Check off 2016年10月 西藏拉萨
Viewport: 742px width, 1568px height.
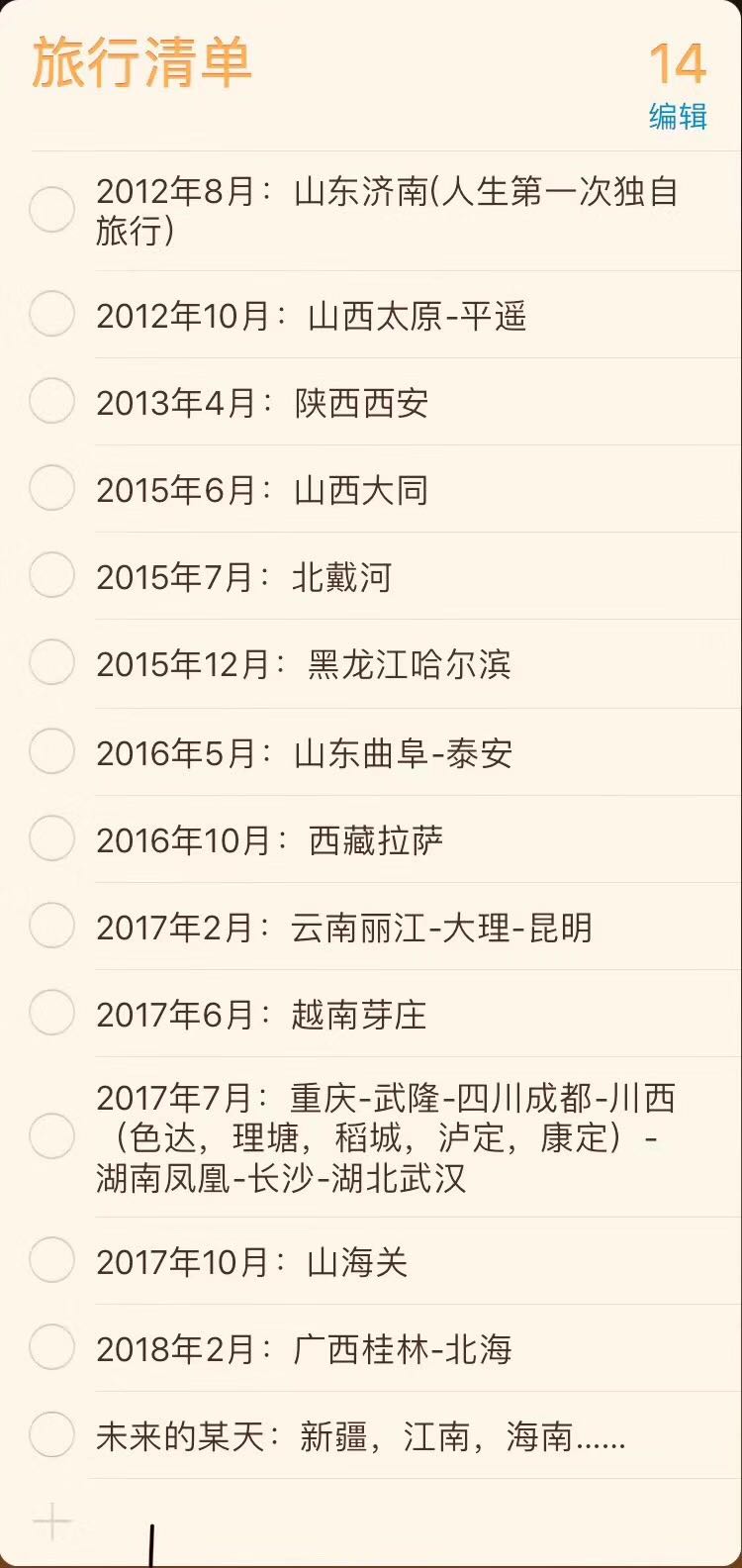52,838
